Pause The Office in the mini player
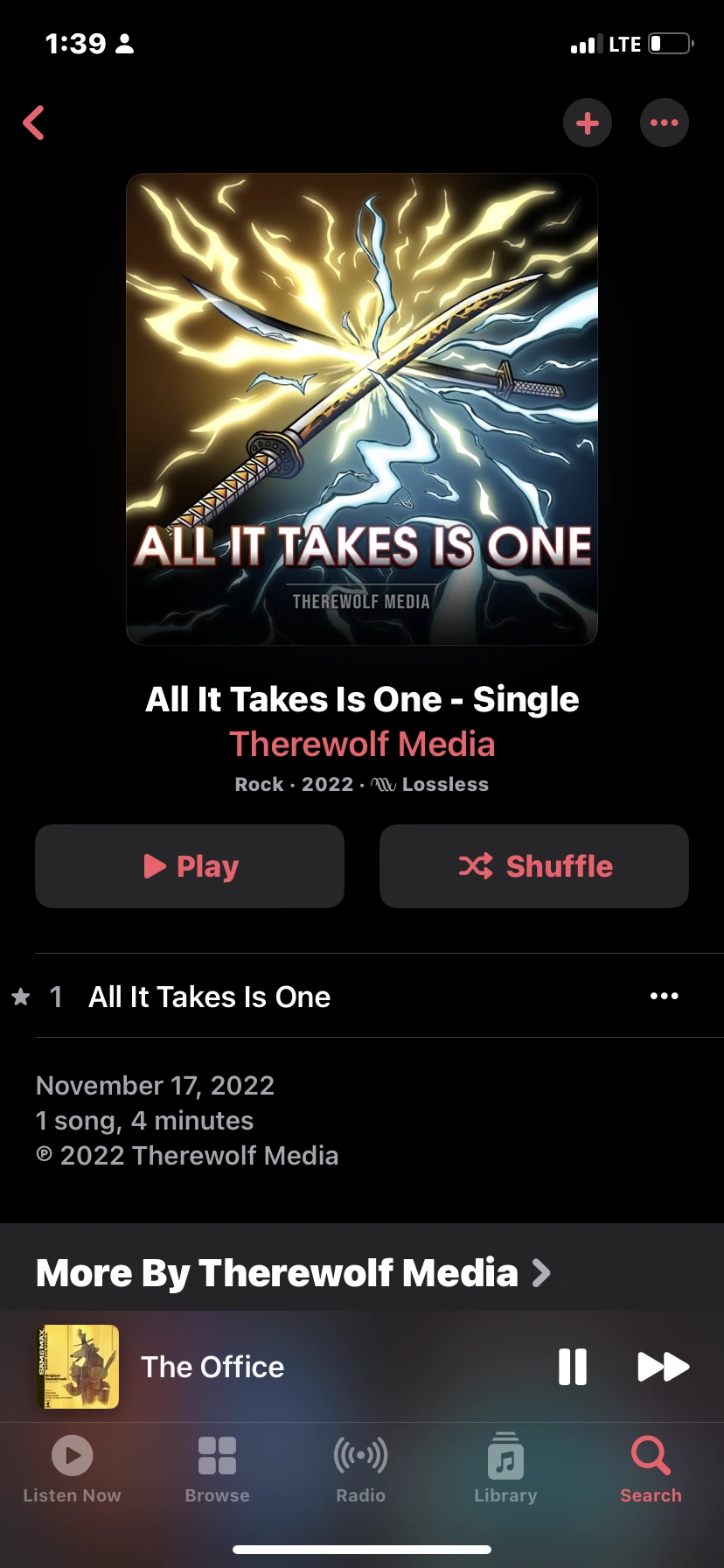This screenshot has width=724, height=1568. tap(572, 1367)
